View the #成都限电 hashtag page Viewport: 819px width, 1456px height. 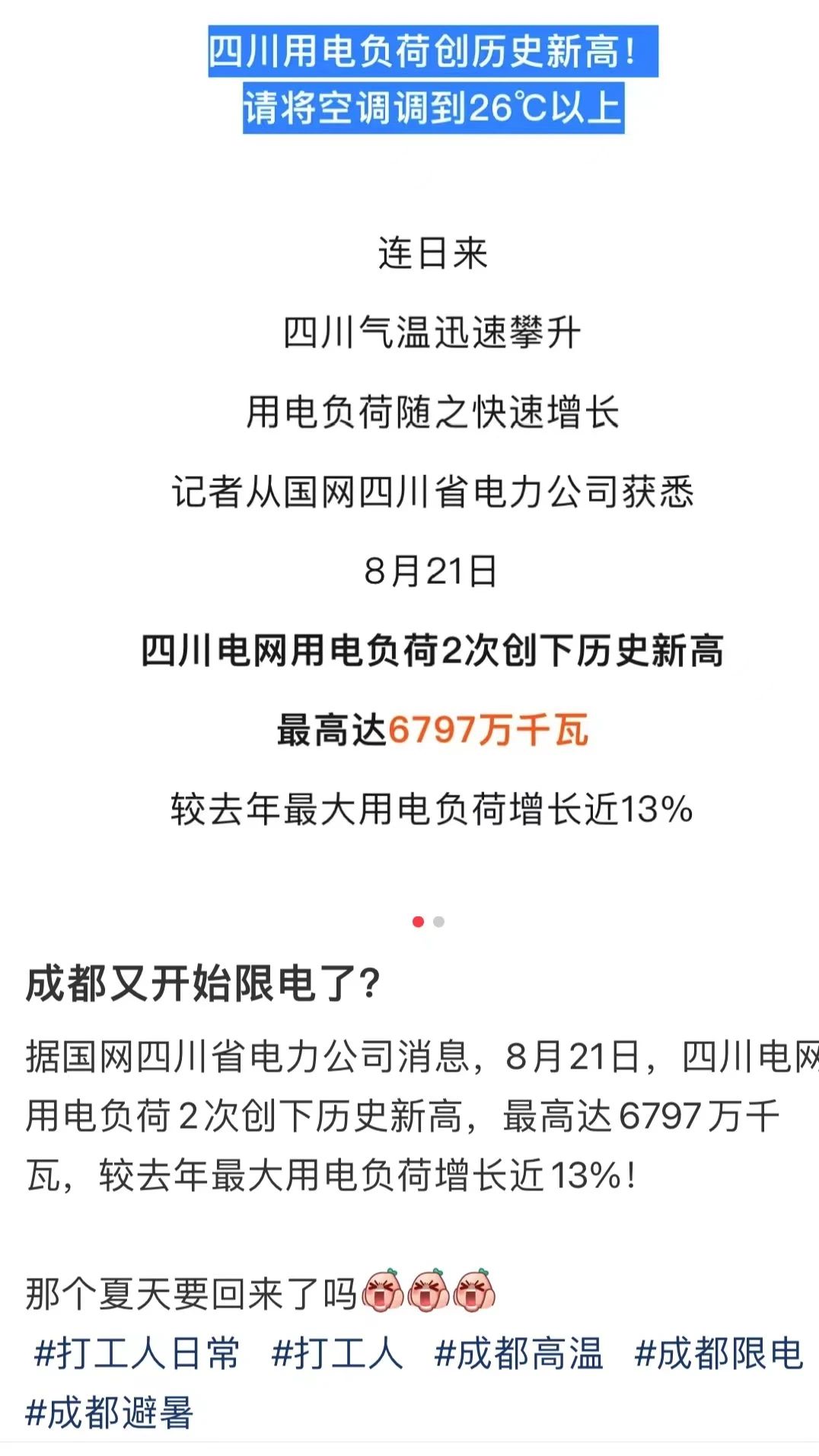719,1354
